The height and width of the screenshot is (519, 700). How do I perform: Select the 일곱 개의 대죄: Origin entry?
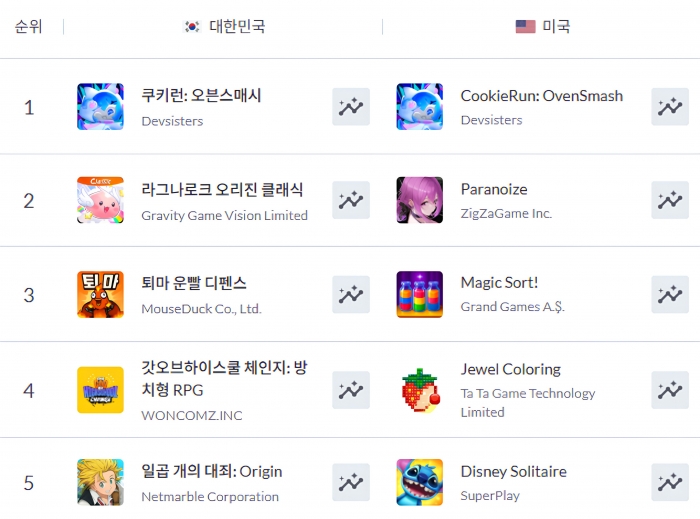[x=211, y=471]
